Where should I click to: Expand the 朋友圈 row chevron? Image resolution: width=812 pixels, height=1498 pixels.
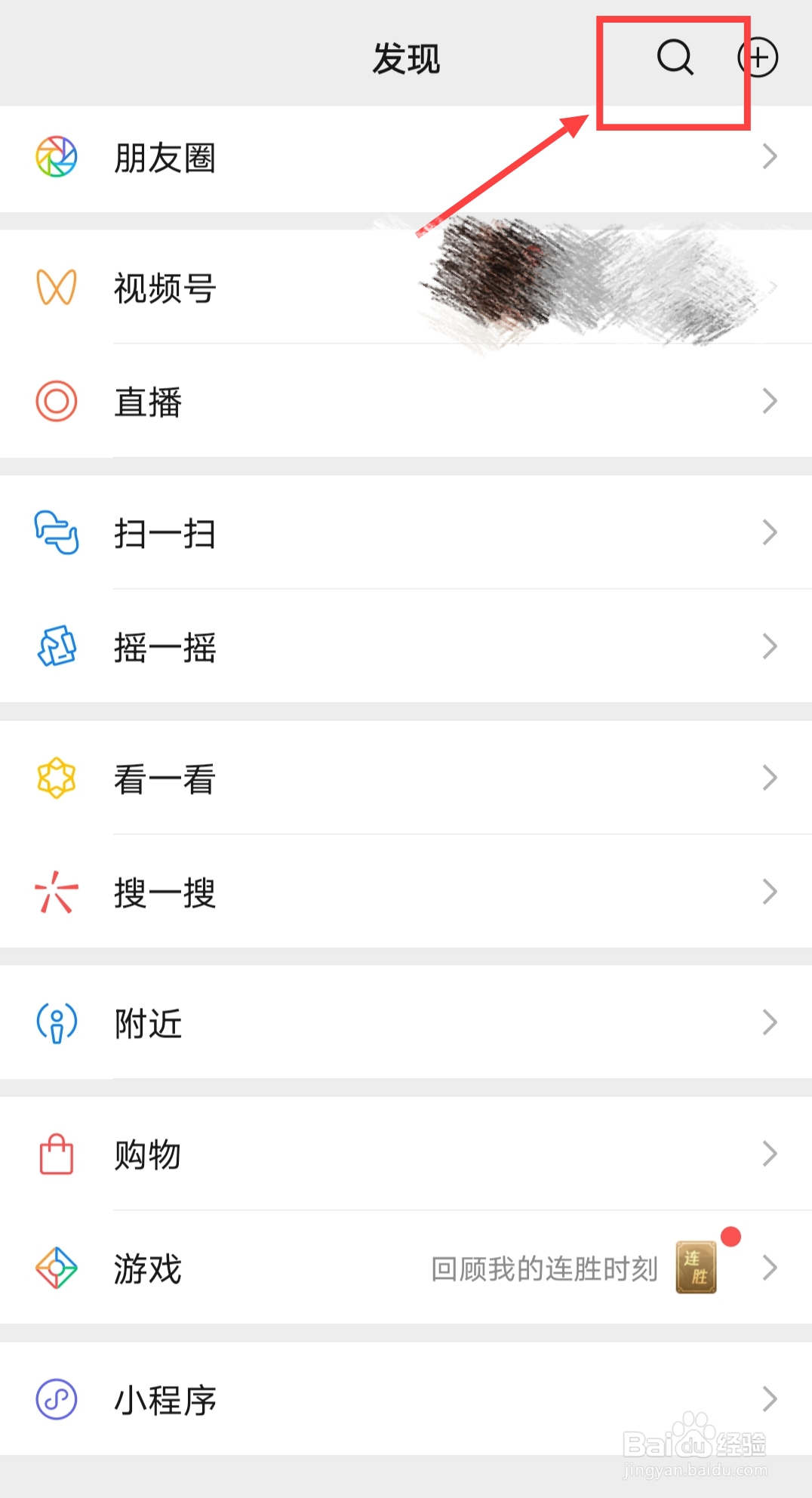769,157
